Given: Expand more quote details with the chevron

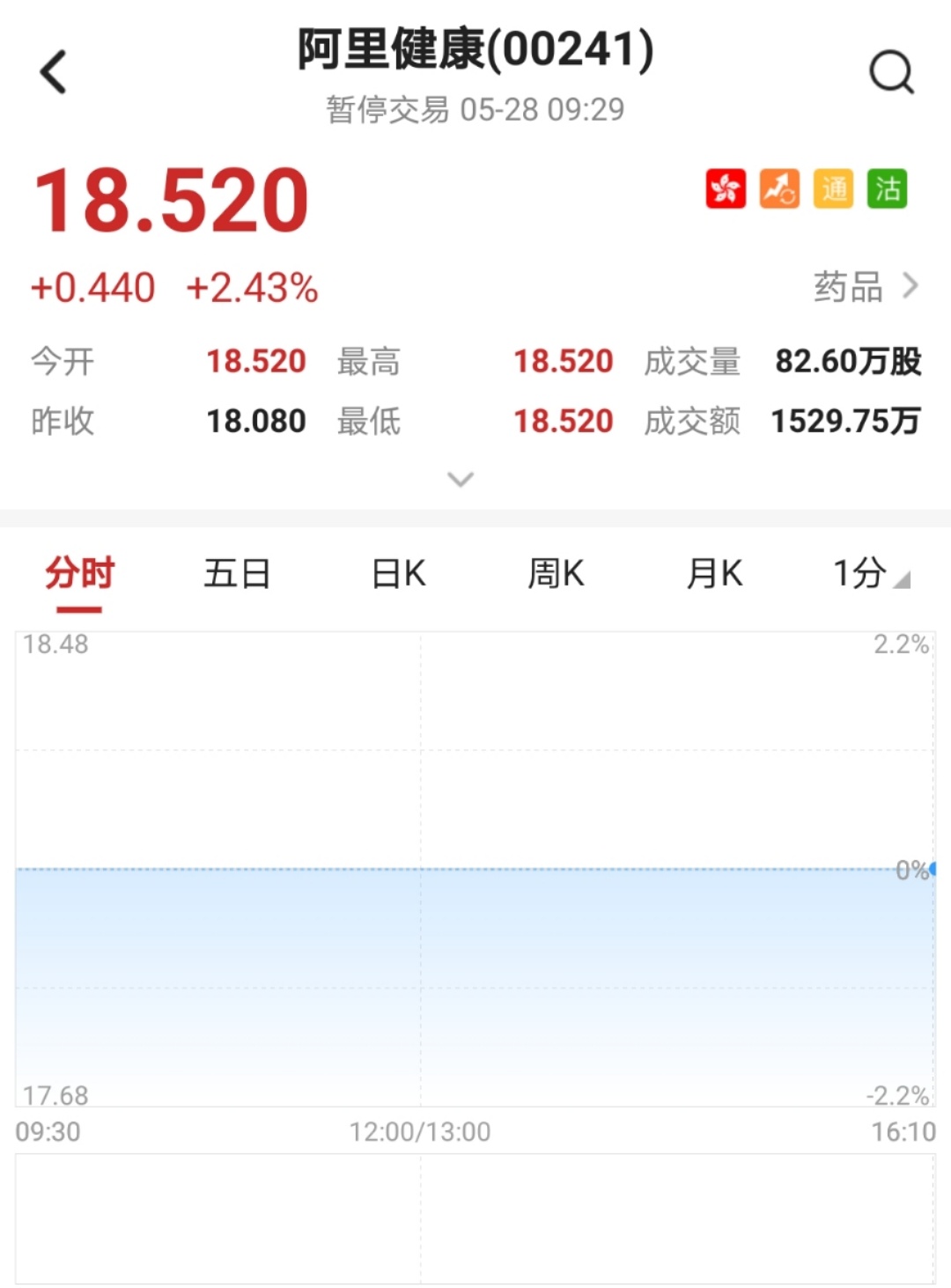Looking at the screenshot, I should [x=461, y=479].
